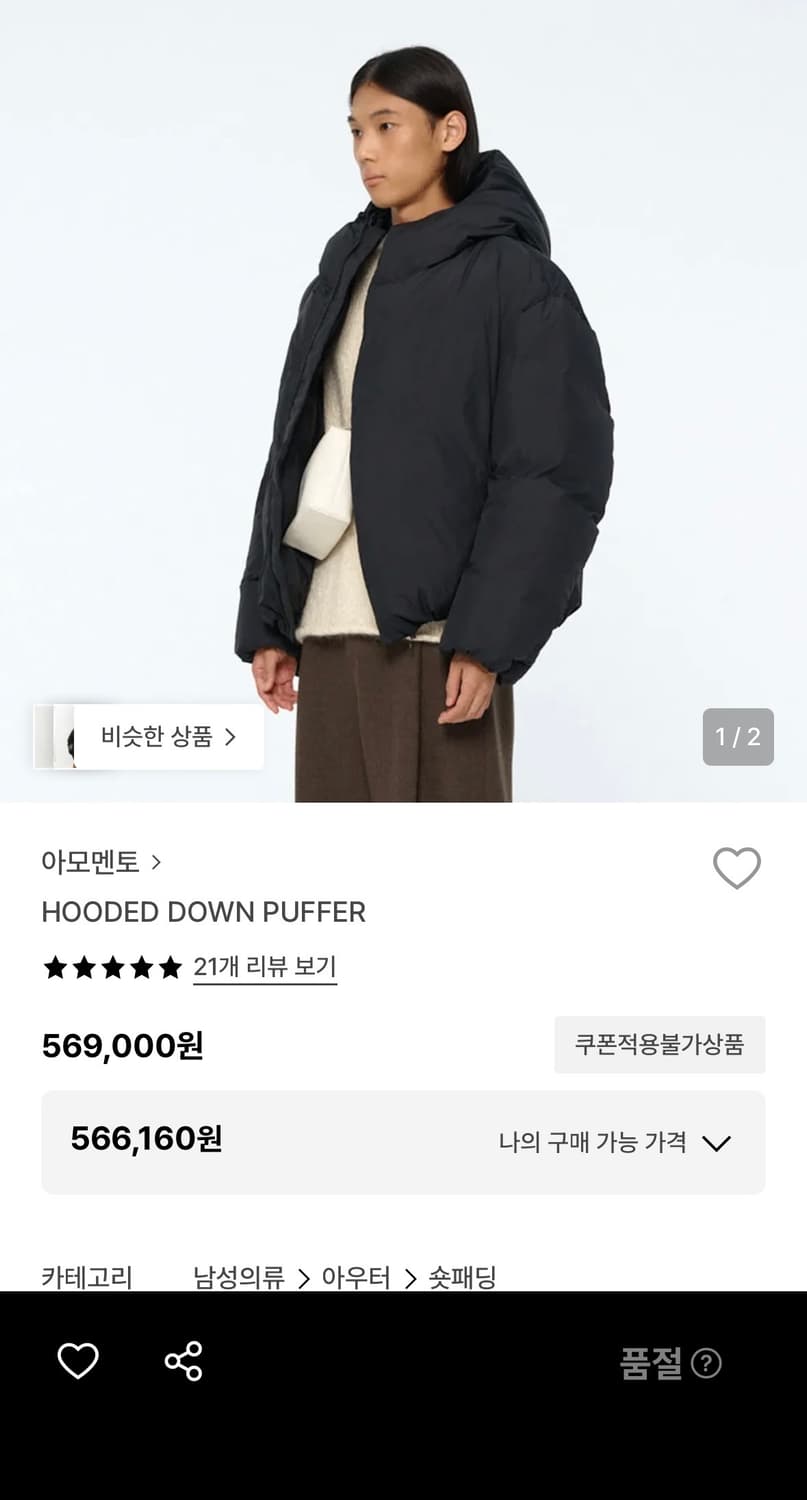Toggle the 쿠폰적용불가상품 badge
The image size is (807, 1500).
click(x=659, y=1044)
